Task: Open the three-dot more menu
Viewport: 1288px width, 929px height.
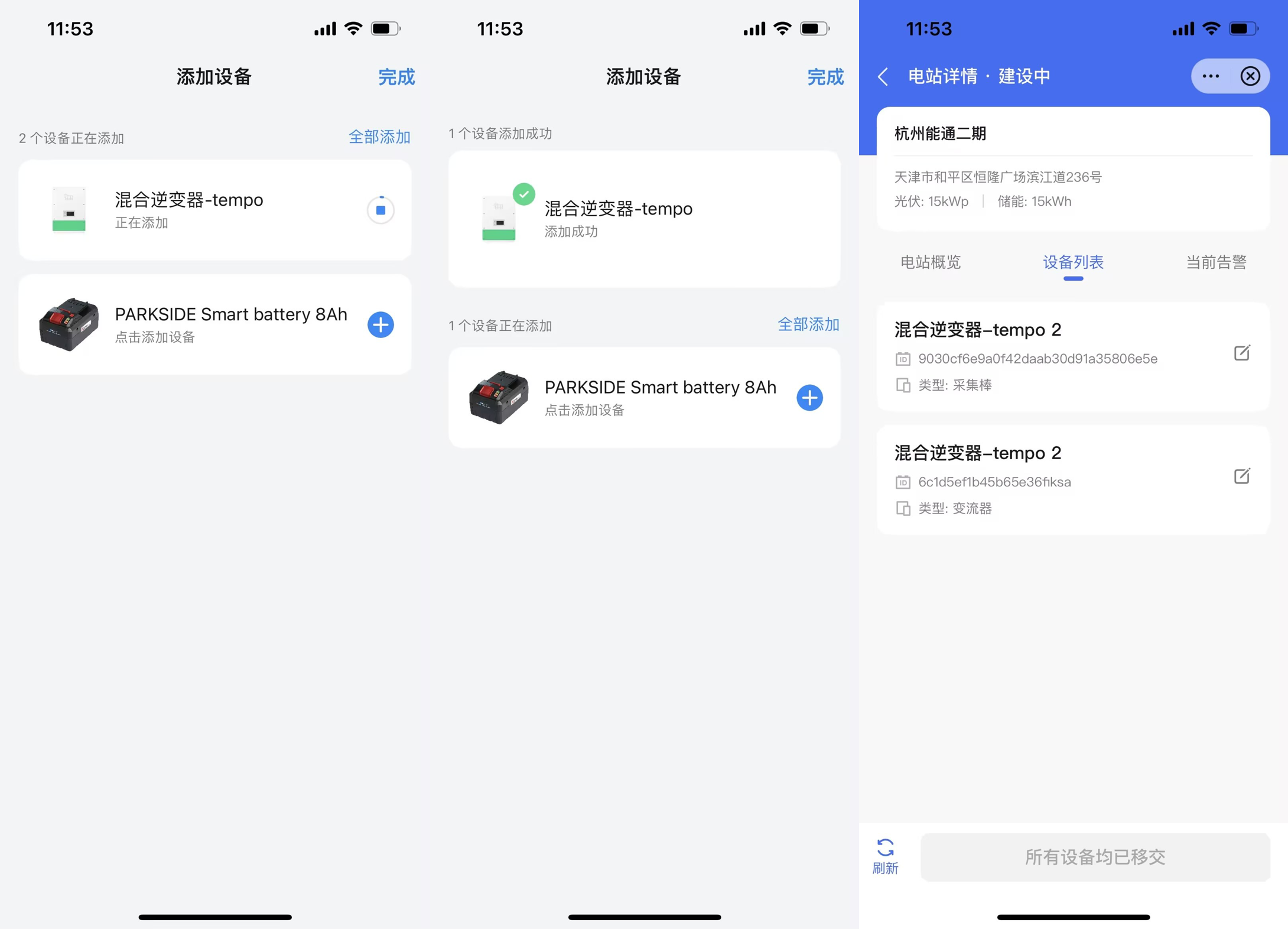Action: tap(1211, 76)
